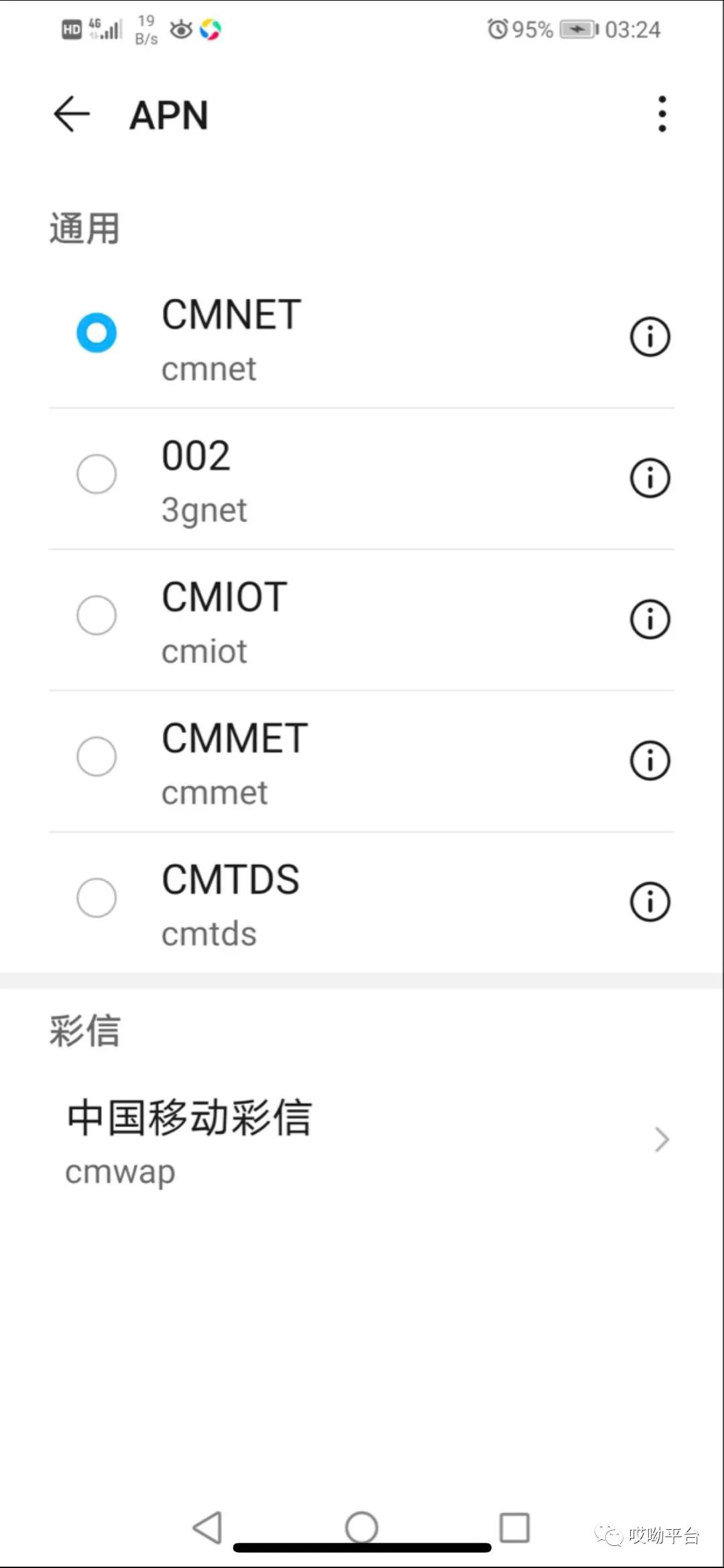Go back using the APN title arrow
The width and height of the screenshot is (724, 1568).
click(72, 114)
